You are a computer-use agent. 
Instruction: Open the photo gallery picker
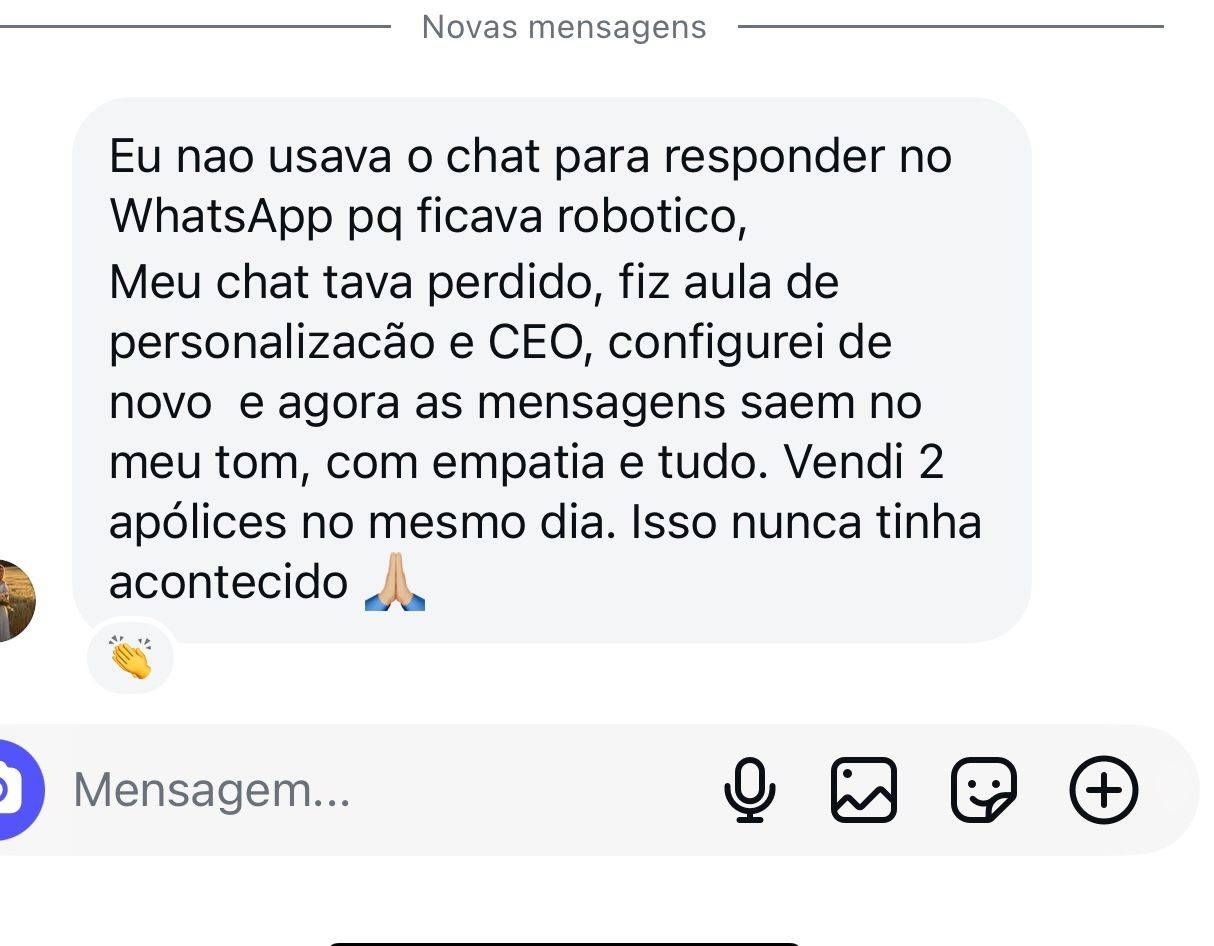864,790
